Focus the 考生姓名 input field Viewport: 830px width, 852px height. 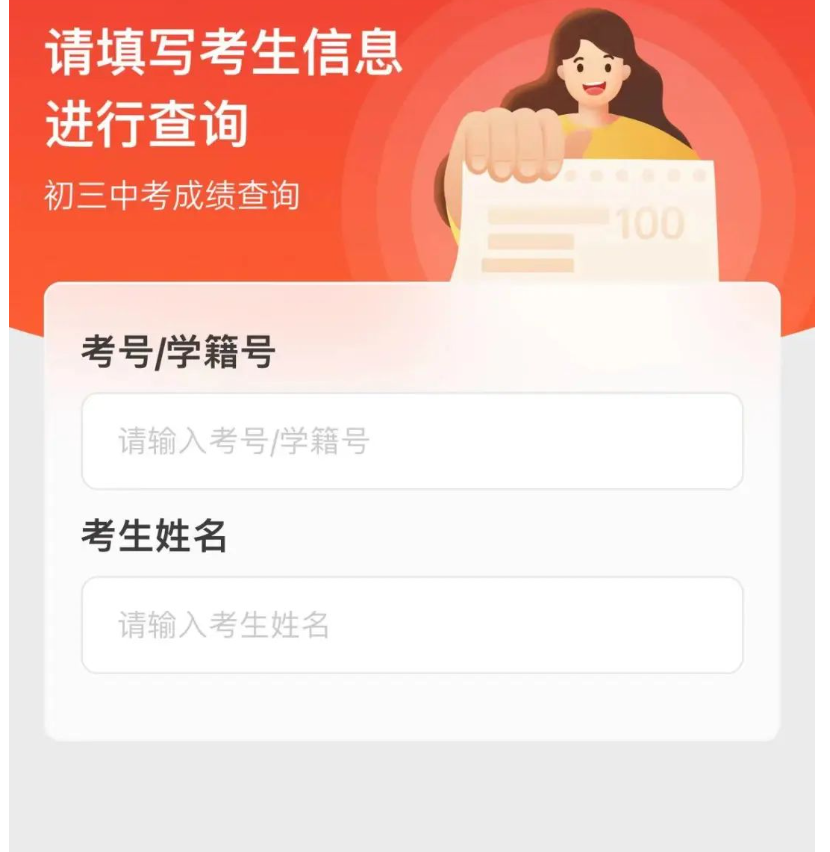click(x=412, y=625)
